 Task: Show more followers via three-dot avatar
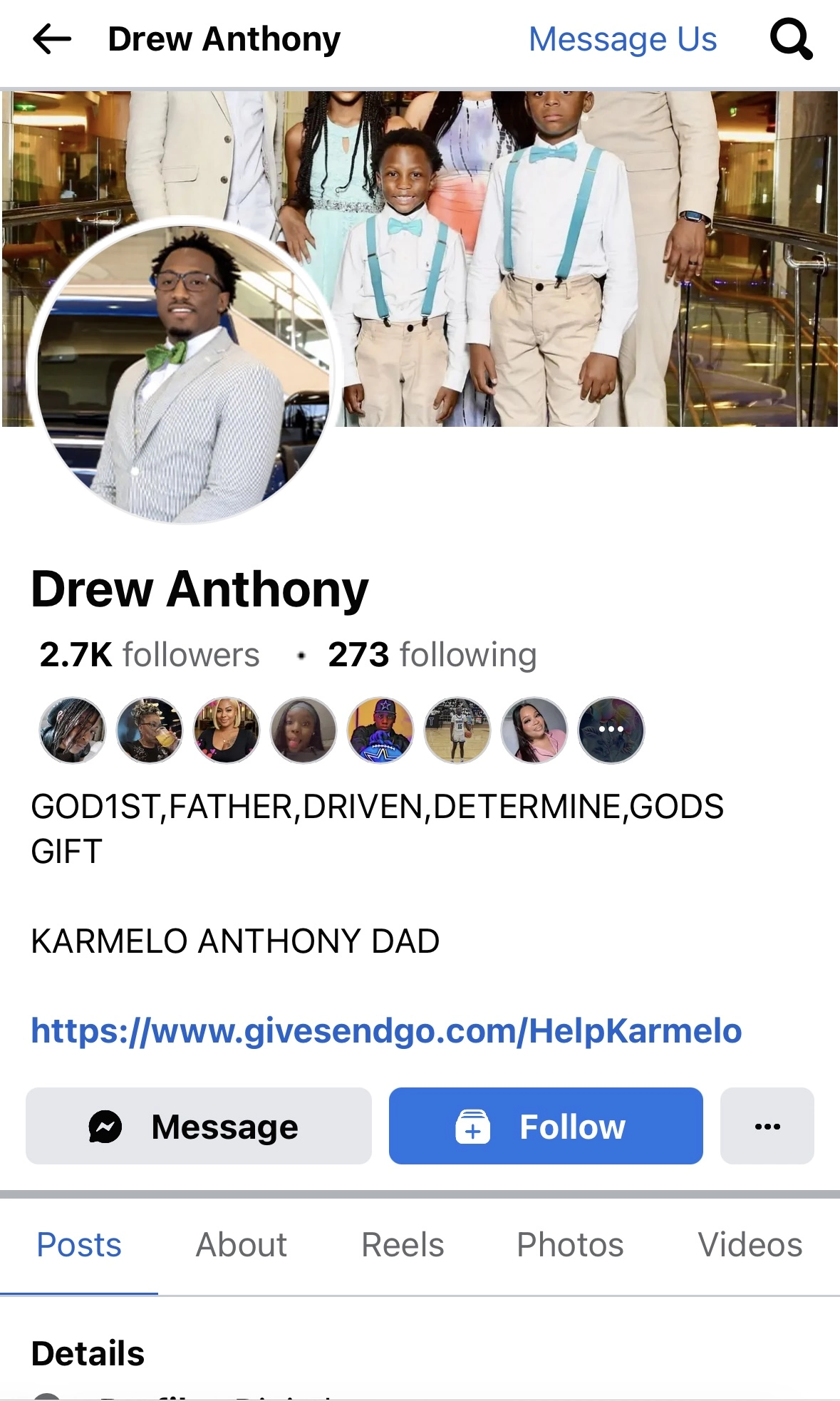click(611, 730)
